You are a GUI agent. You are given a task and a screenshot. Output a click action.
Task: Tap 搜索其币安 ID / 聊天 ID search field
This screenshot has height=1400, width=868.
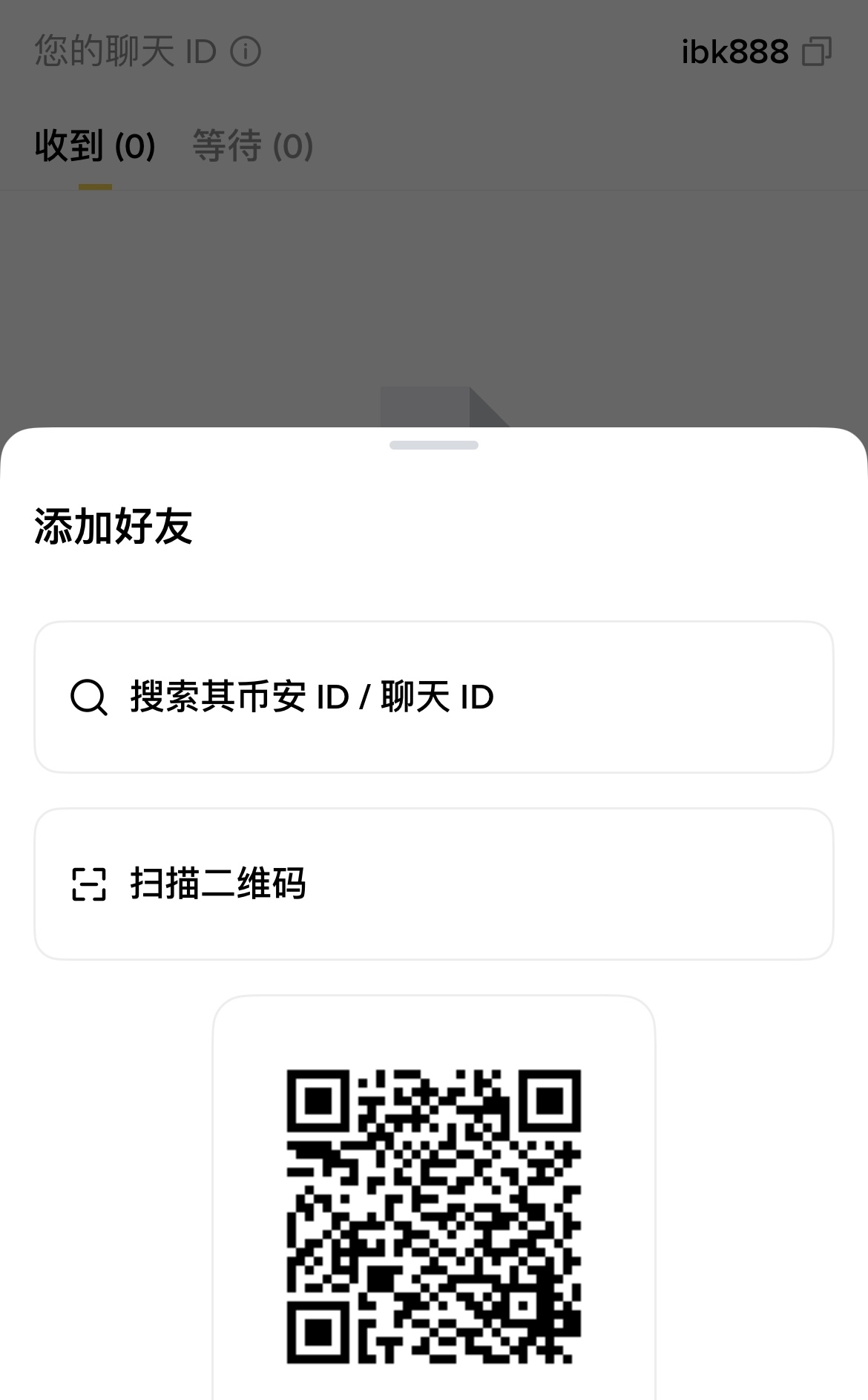tap(434, 697)
